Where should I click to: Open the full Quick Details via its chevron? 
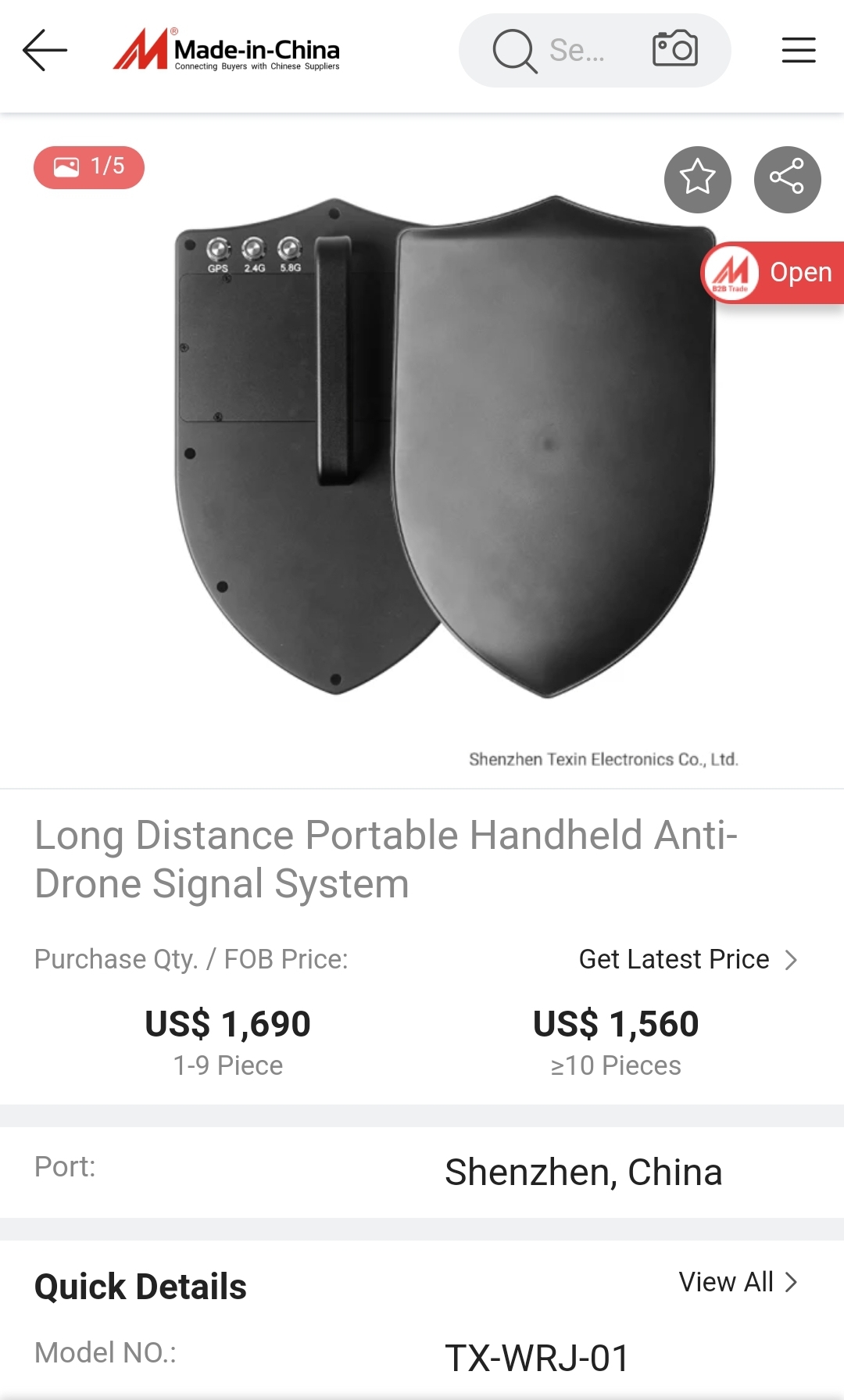[x=792, y=1281]
